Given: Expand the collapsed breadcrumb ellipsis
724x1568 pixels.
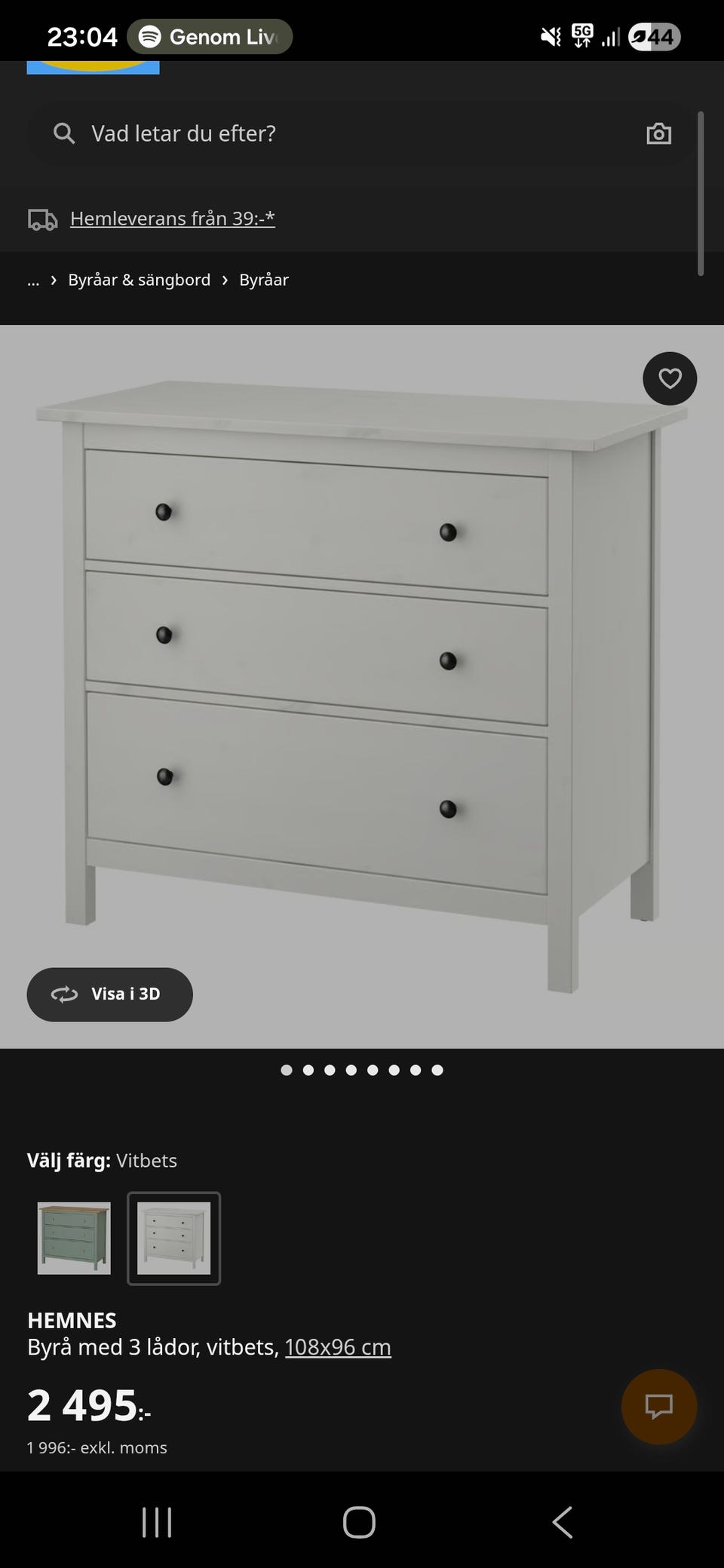Looking at the screenshot, I should coord(33,280).
